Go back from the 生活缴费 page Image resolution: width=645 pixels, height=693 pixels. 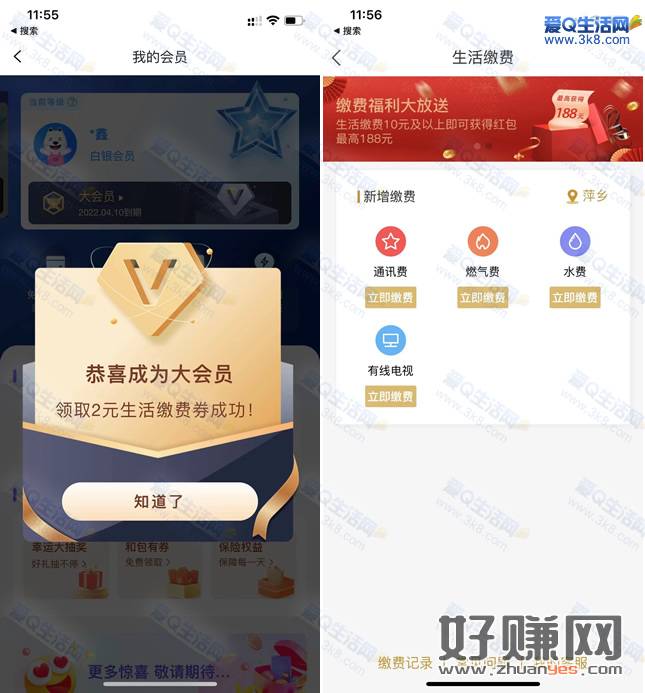coord(336,58)
